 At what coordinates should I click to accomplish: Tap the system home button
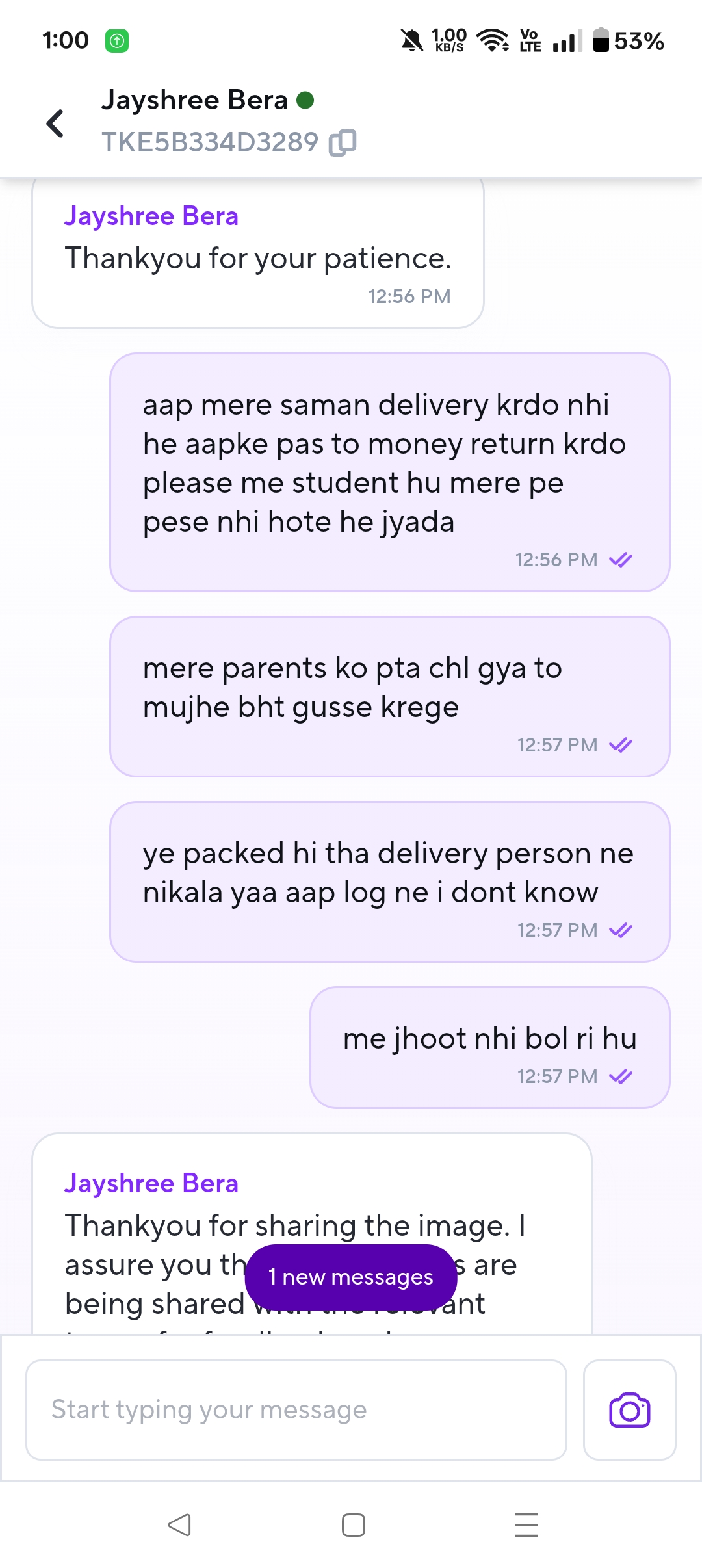(353, 1525)
